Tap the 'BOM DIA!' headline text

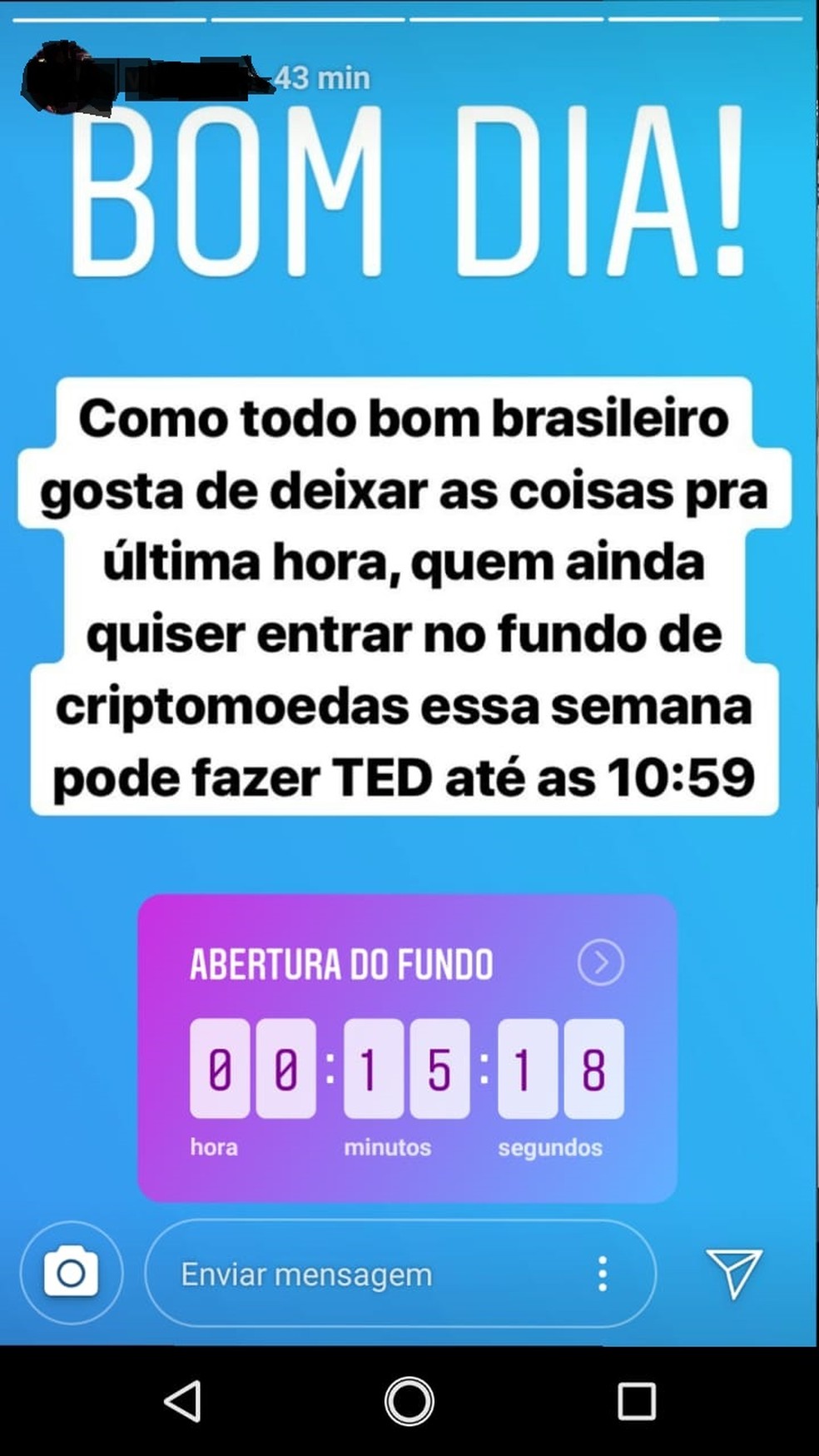coord(407,191)
